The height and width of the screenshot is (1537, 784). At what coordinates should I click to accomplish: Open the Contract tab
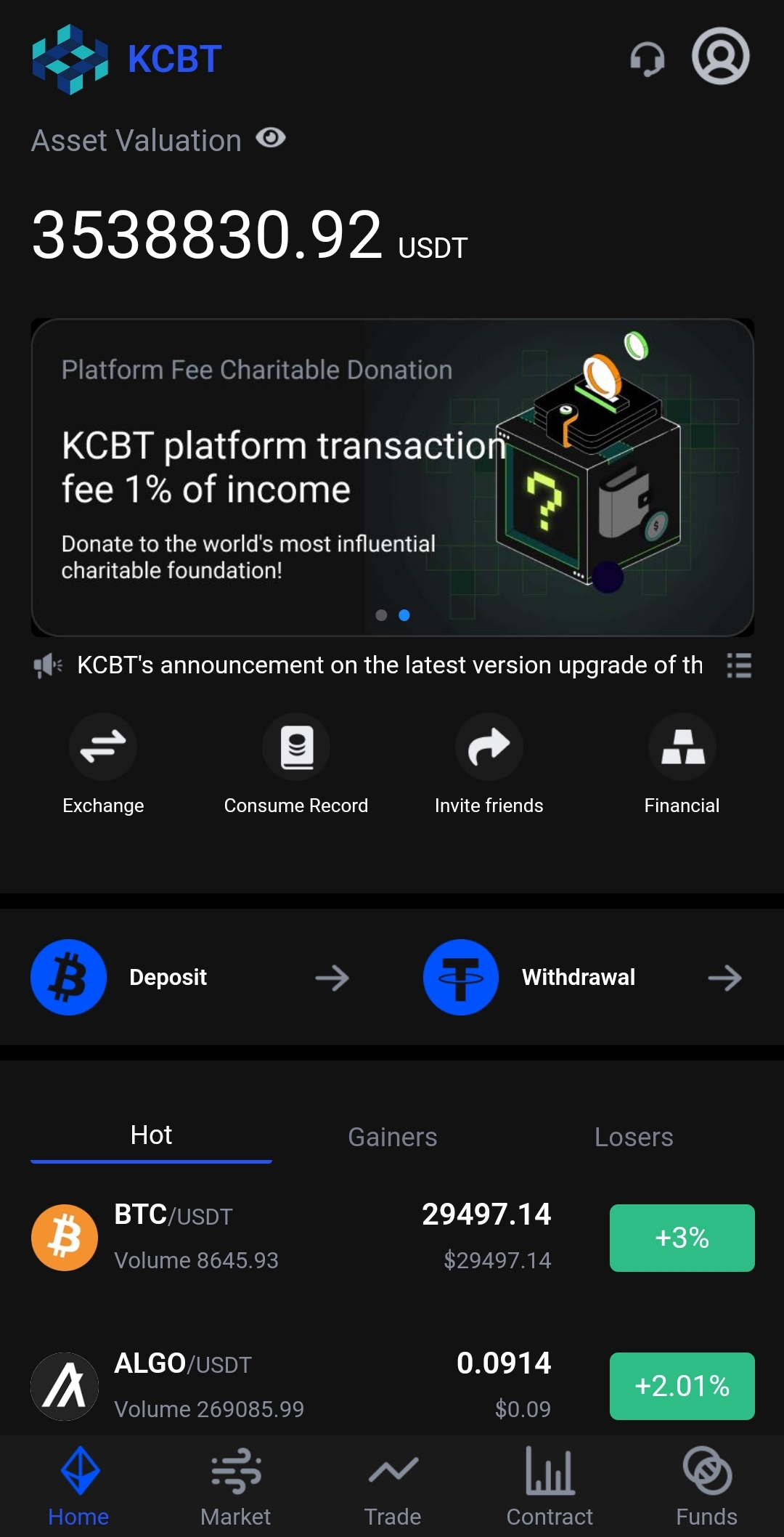(x=550, y=1487)
